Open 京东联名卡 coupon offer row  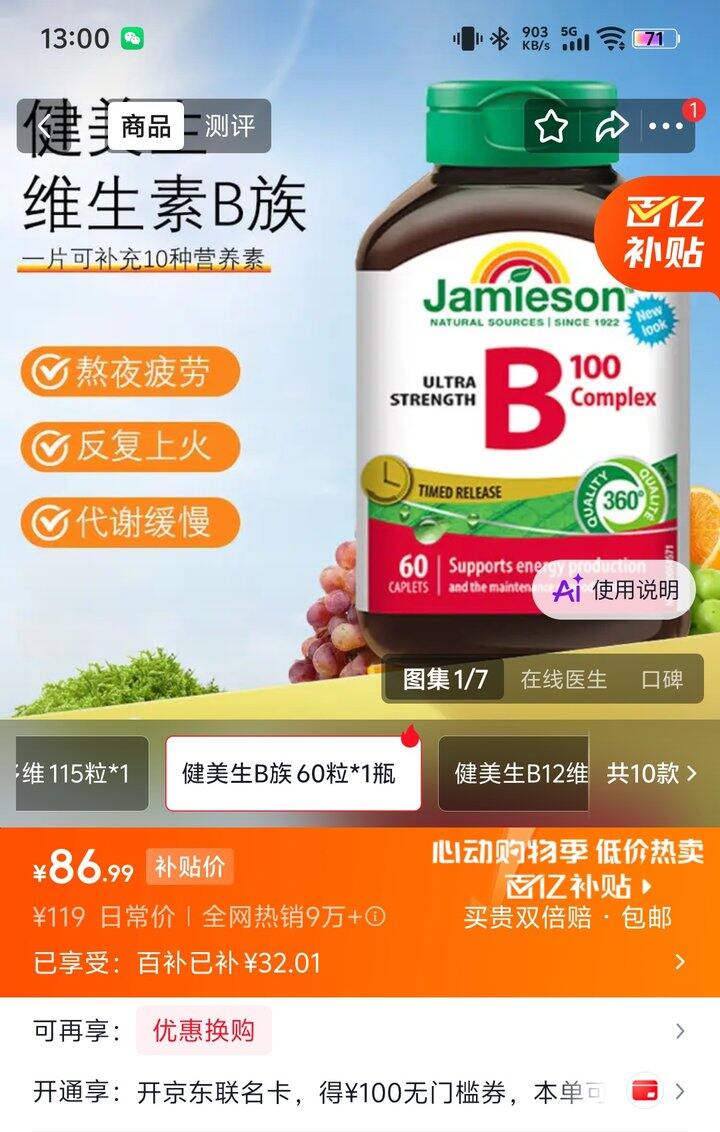pyautogui.click(x=360, y=1092)
